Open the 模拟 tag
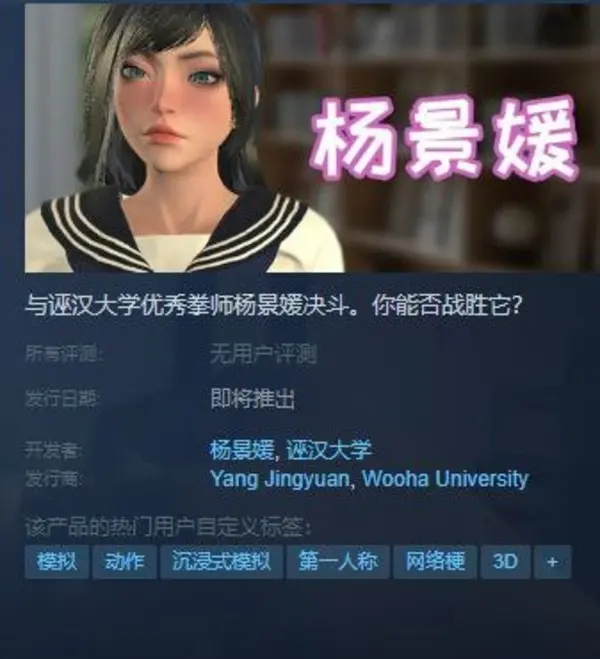This screenshot has height=659, width=600. [57, 562]
